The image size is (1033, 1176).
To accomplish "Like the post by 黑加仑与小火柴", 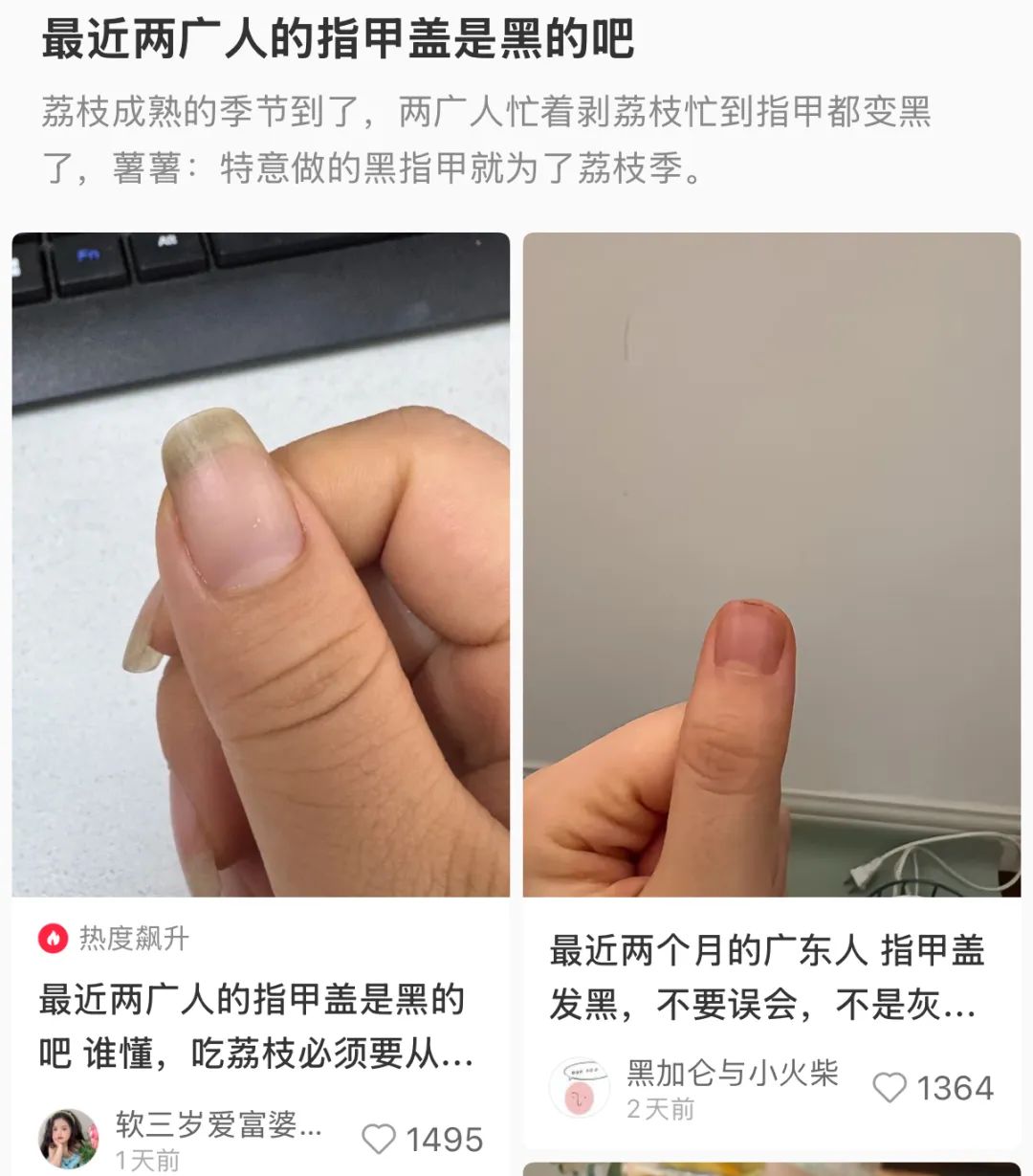I will click(x=890, y=1088).
